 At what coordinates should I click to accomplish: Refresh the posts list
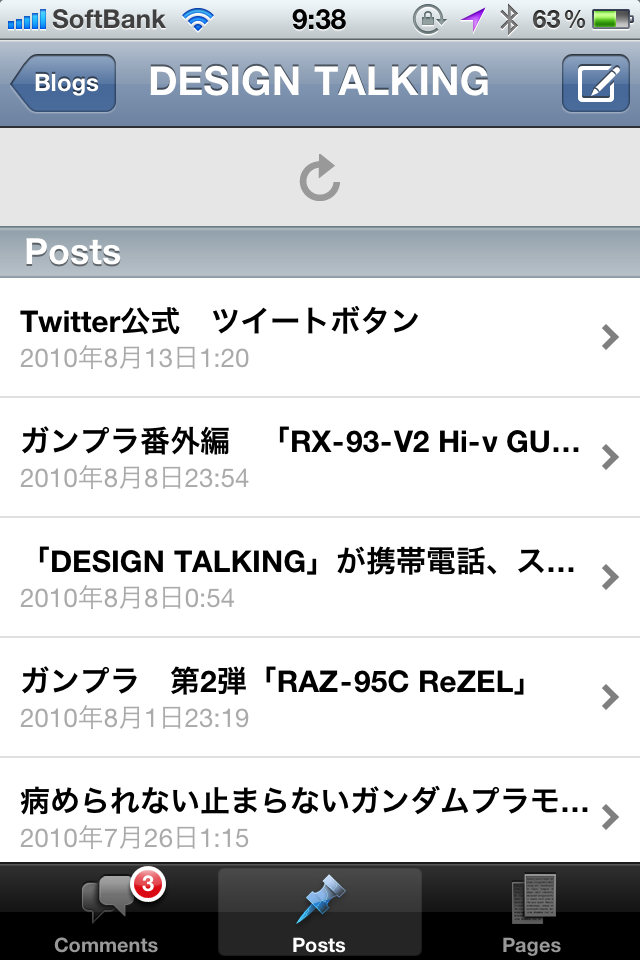pyautogui.click(x=320, y=180)
